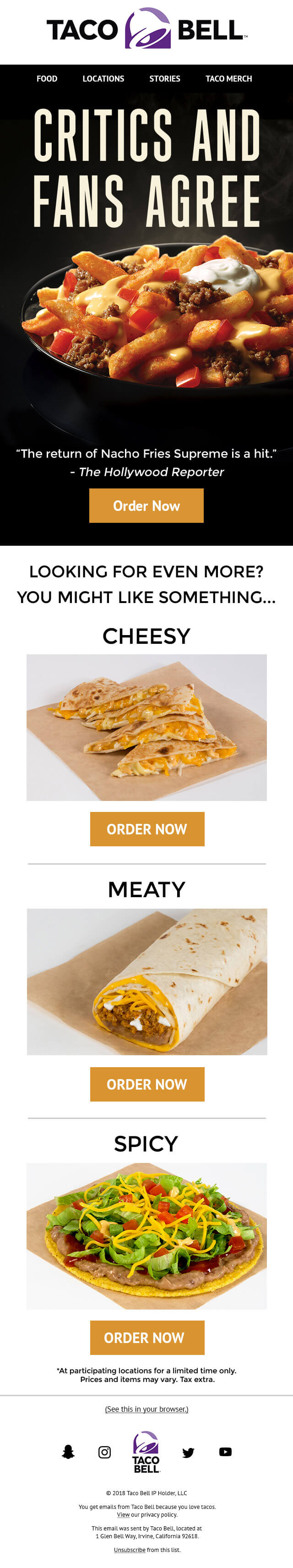Screen dimensions: 293x1568
Task: View the privacy policy
Action: (x=124, y=1514)
